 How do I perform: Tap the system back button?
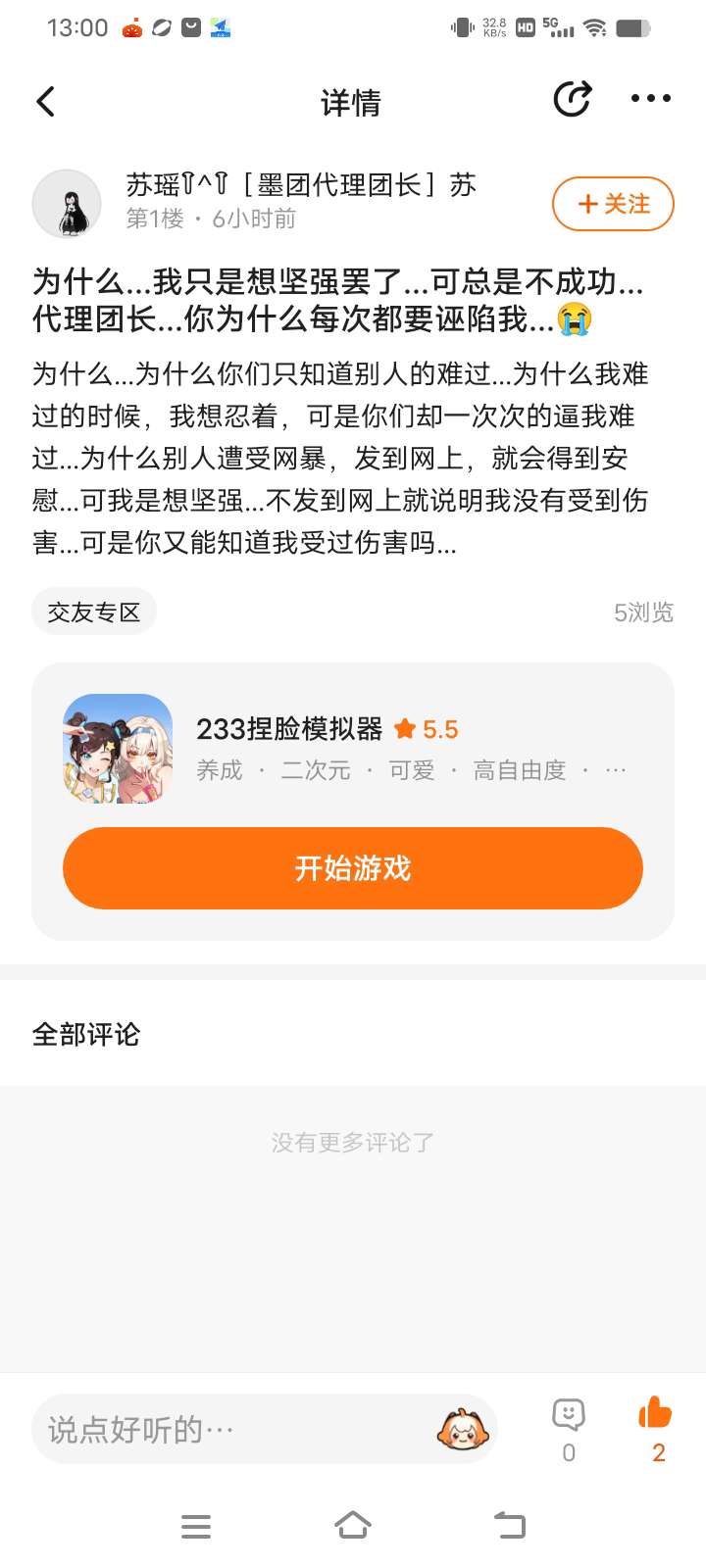tap(510, 1525)
